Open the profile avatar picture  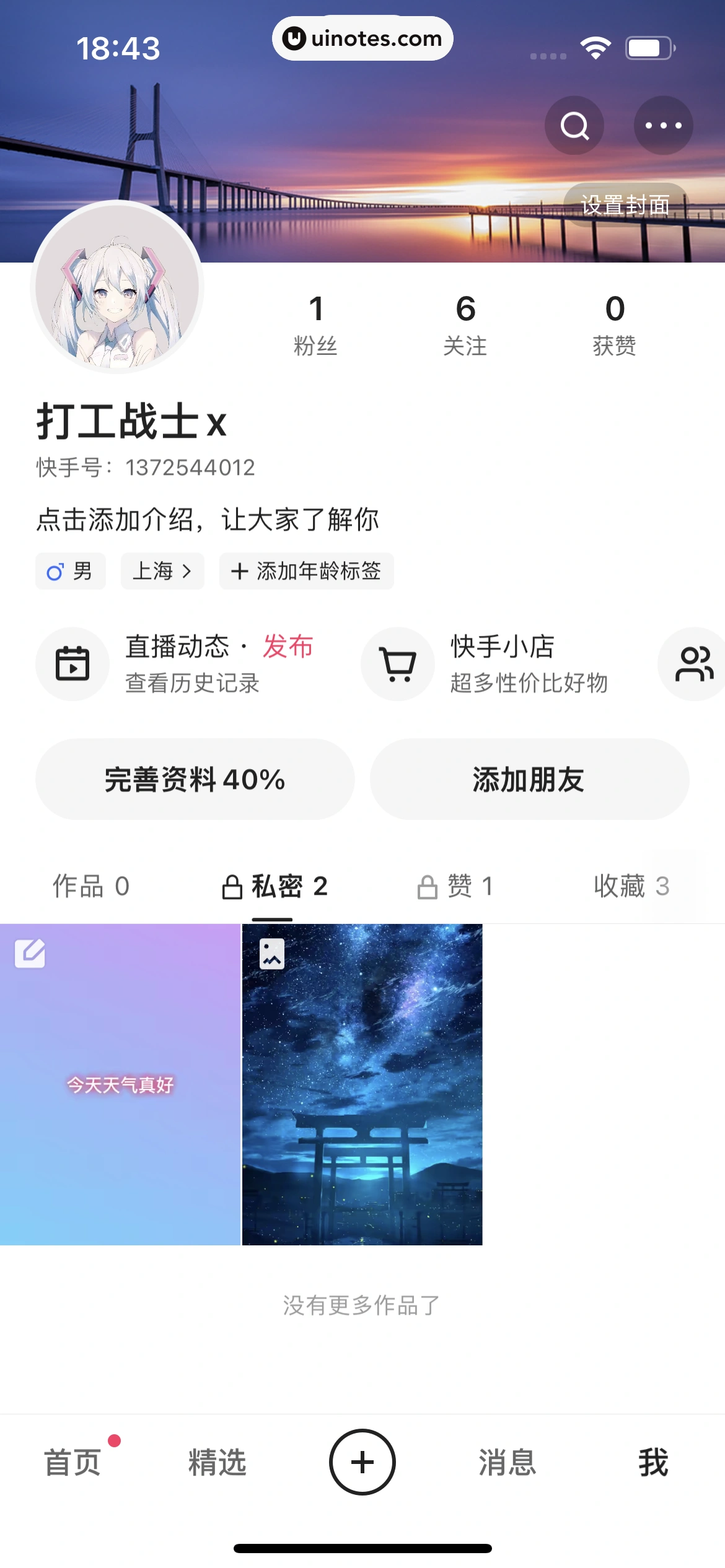click(117, 287)
